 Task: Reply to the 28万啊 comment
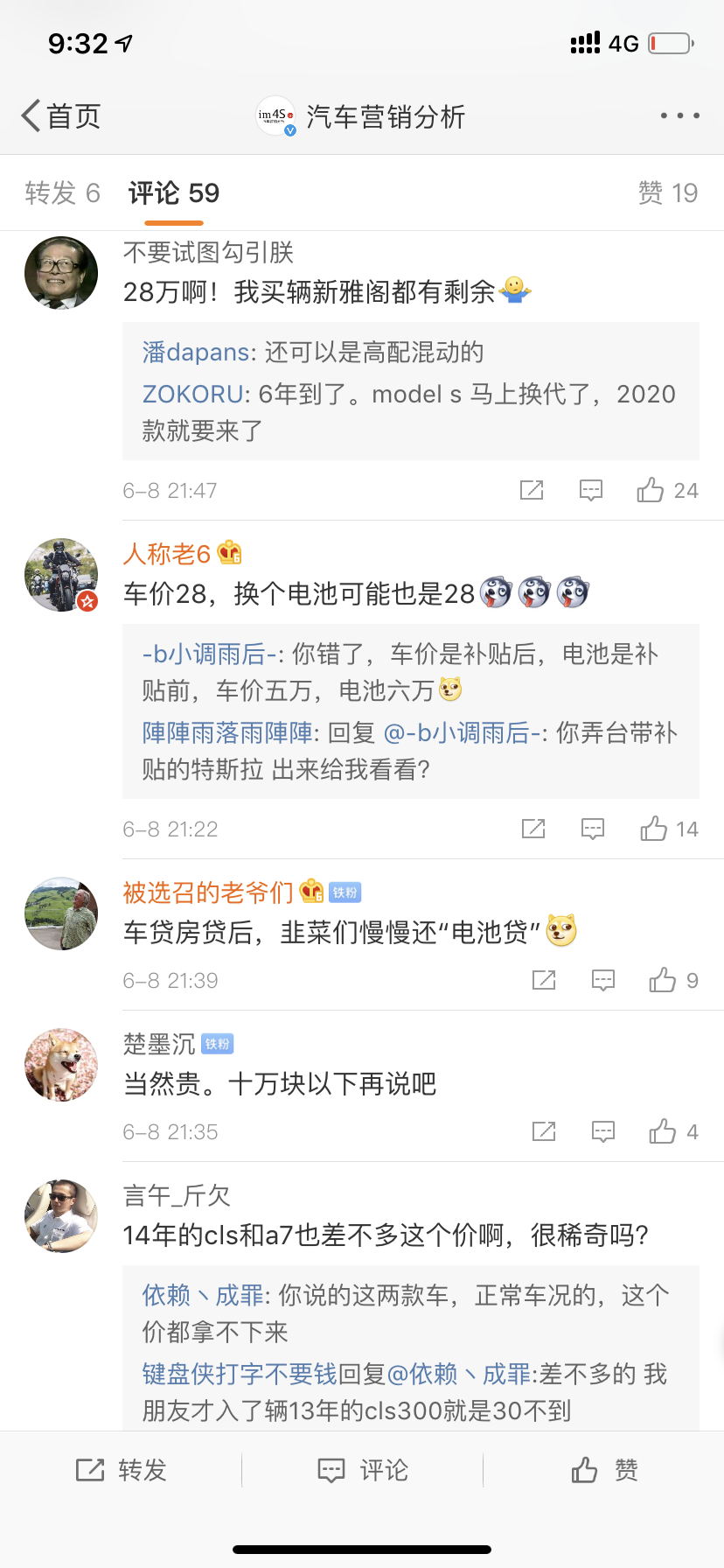click(591, 490)
